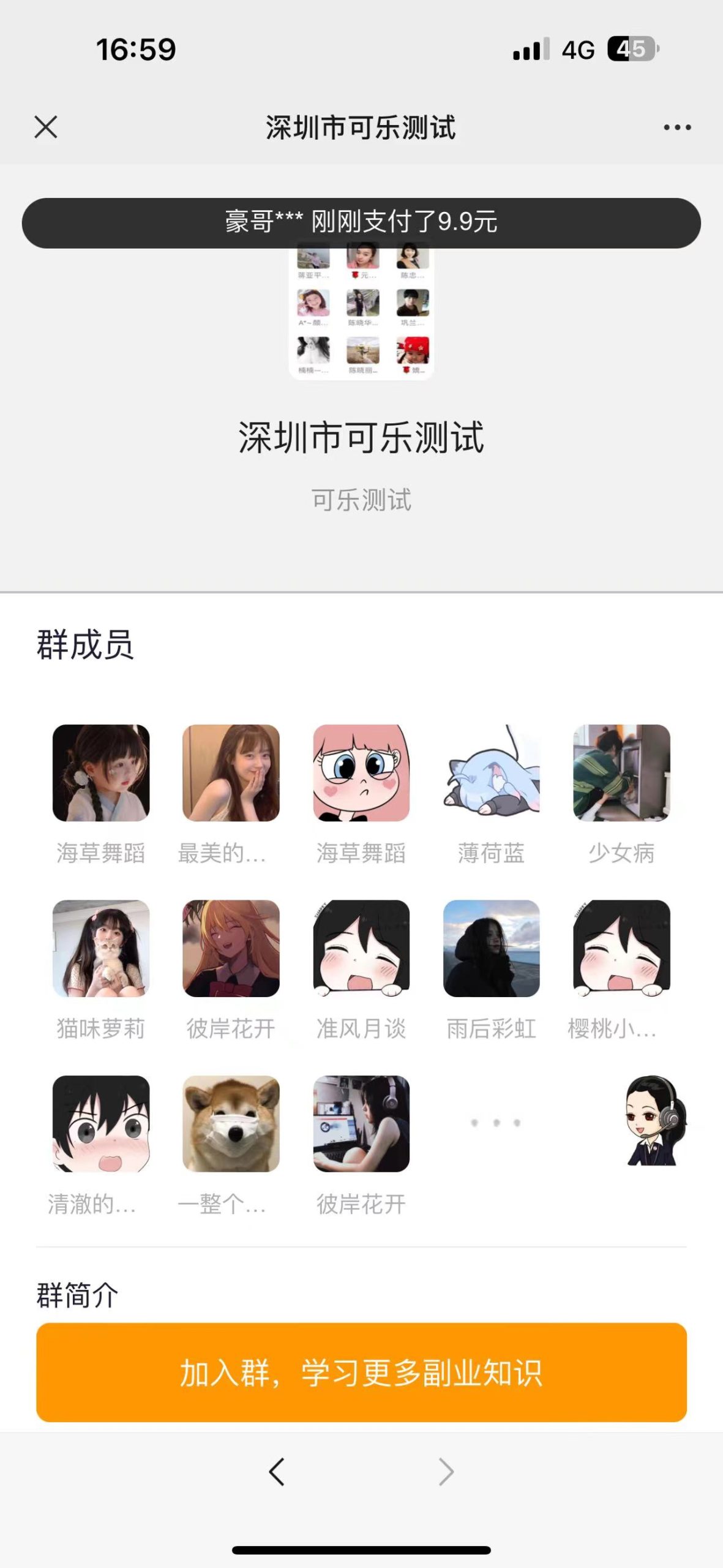The width and height of the screenshot is (723, 1568).
Task: Select member 猫味萝莉
Action: click(101, 948)
